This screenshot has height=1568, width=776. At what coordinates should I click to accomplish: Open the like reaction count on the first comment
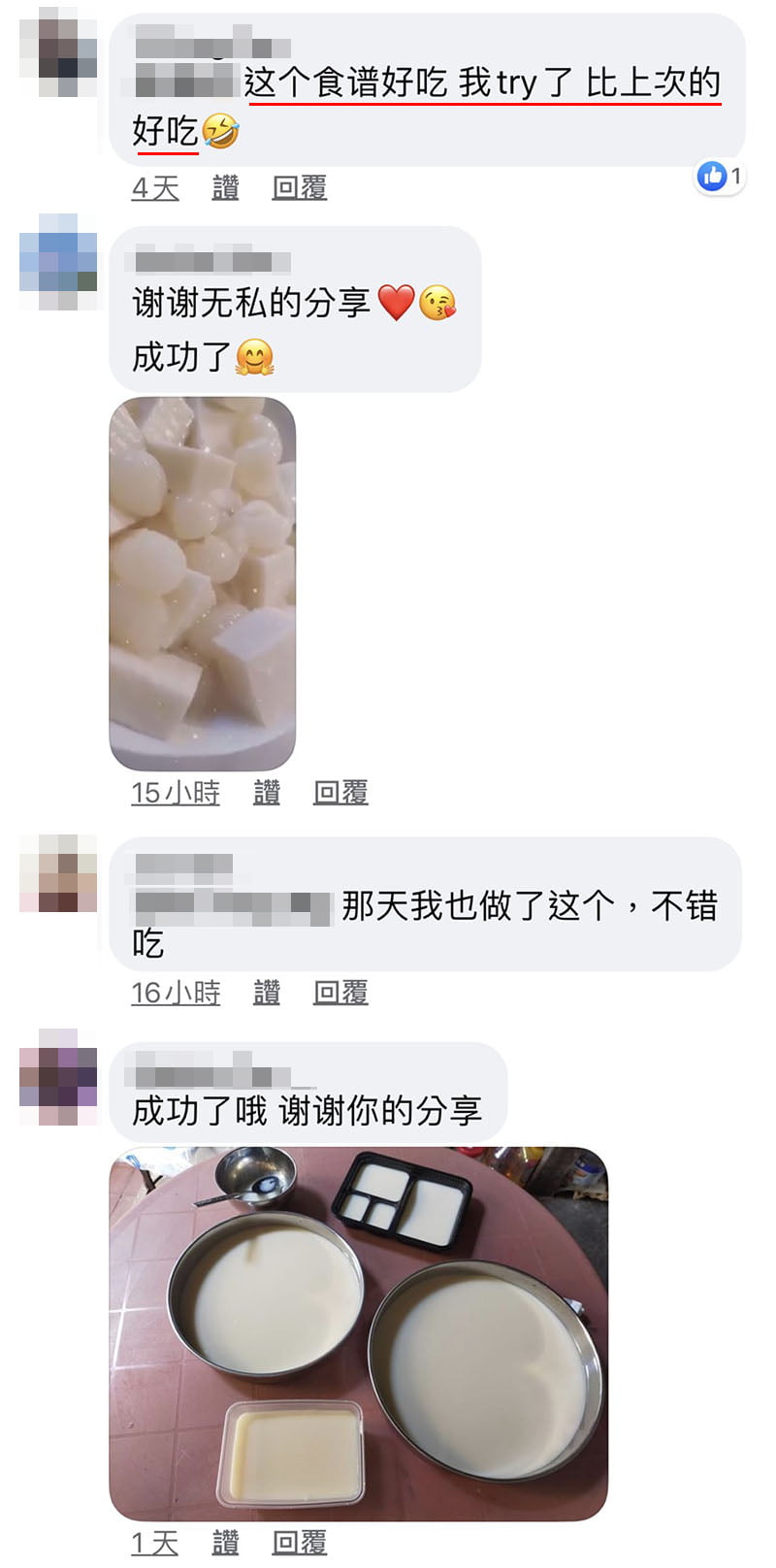point(720,177)
